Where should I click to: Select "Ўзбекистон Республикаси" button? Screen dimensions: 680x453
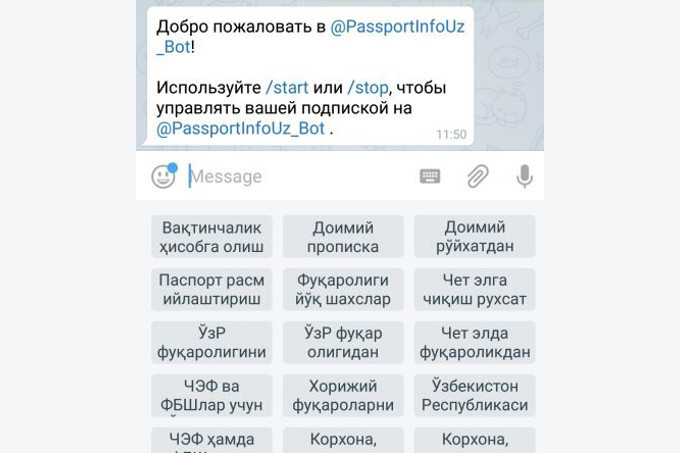click(x=475, y=396)
